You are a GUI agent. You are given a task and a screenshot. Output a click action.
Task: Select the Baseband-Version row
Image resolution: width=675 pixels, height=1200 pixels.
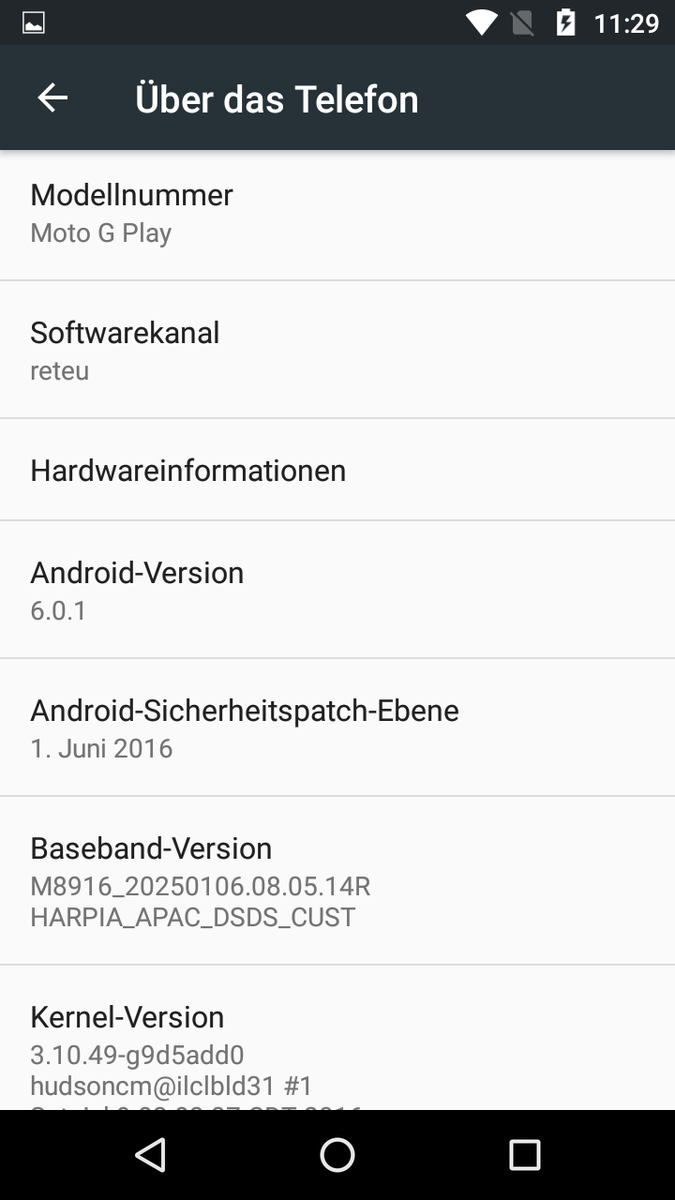[x=337, y=881]
